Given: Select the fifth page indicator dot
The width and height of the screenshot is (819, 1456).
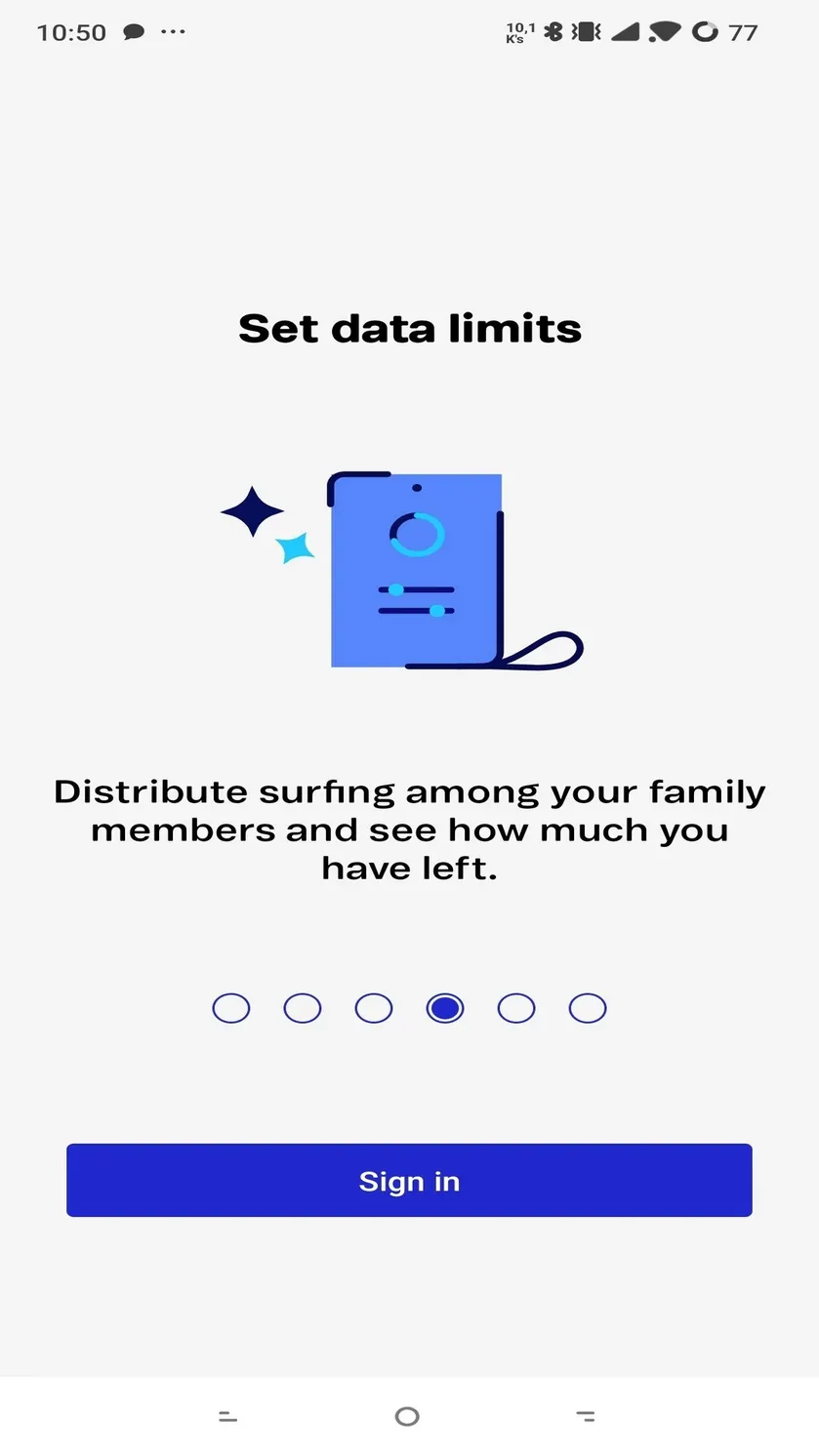Looking at the screenshot, I should pyautogui.click(x=516, y=1008).
